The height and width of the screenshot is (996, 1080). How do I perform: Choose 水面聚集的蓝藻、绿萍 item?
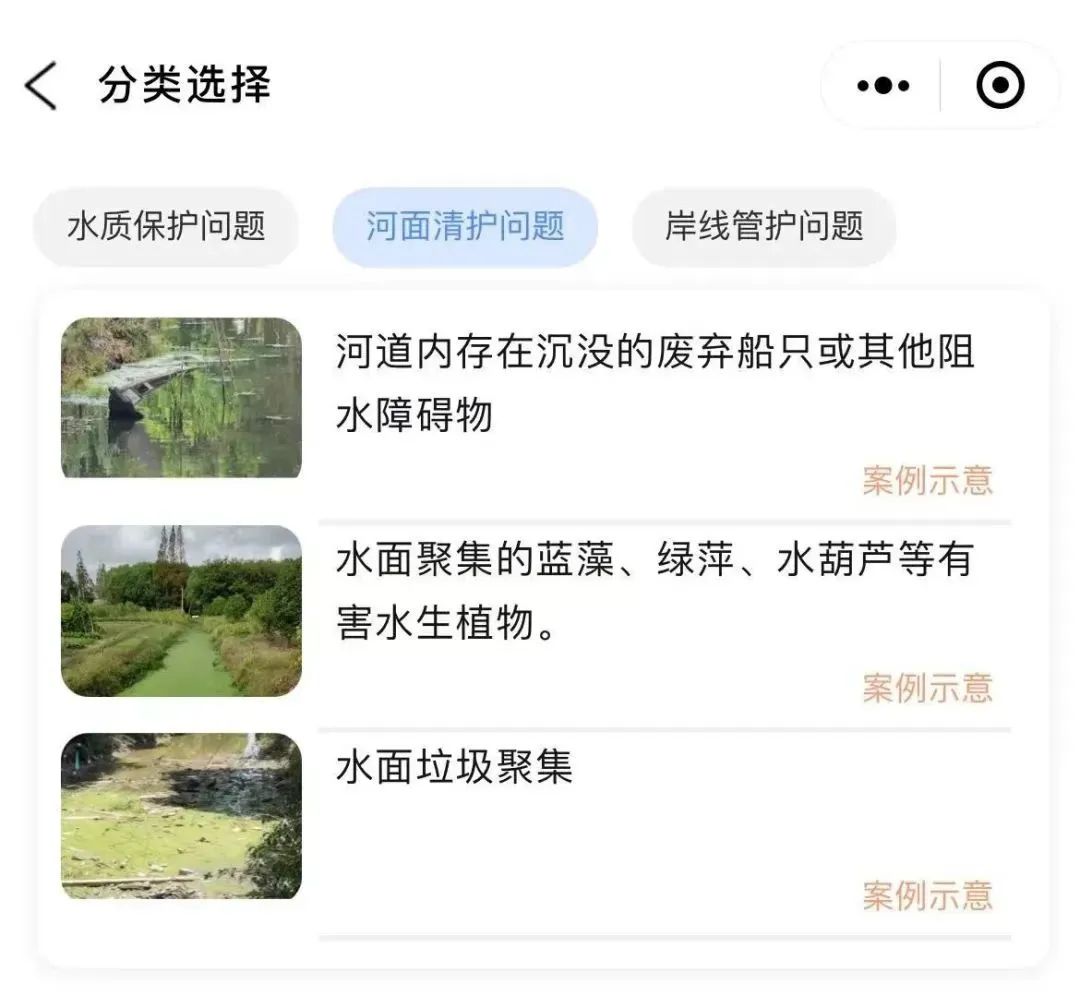click(654, 591)
